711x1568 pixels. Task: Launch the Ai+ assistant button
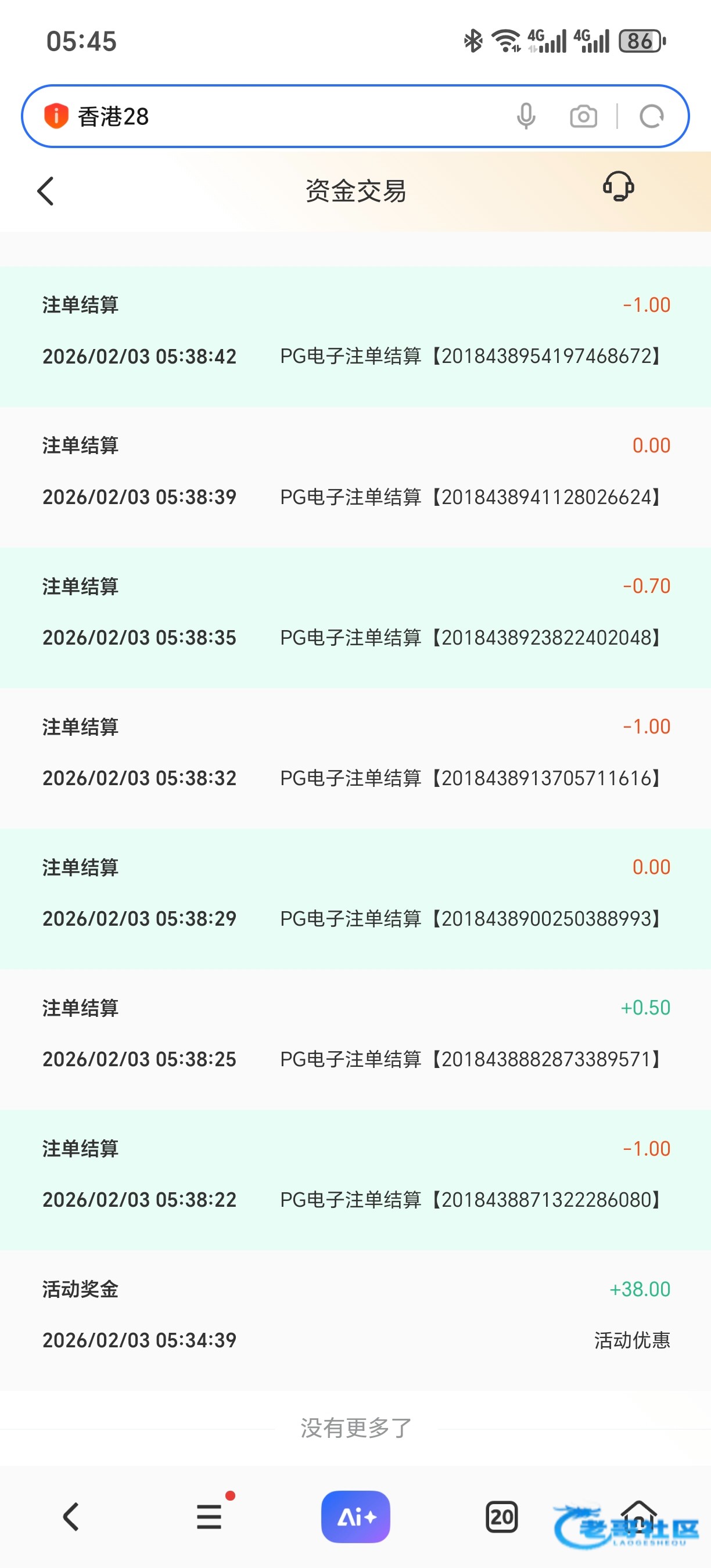(355, 1516)
